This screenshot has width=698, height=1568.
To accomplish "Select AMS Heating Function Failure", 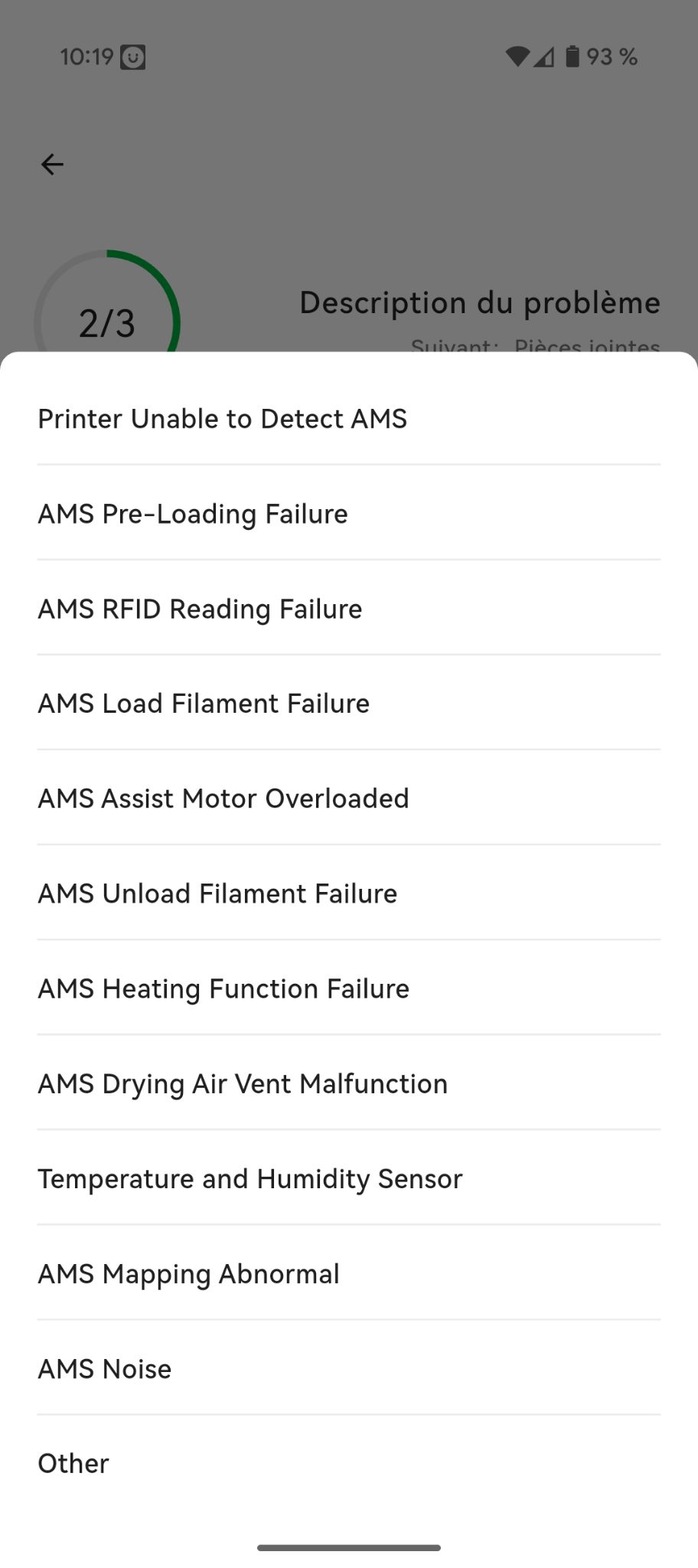I will click(349, 988).
